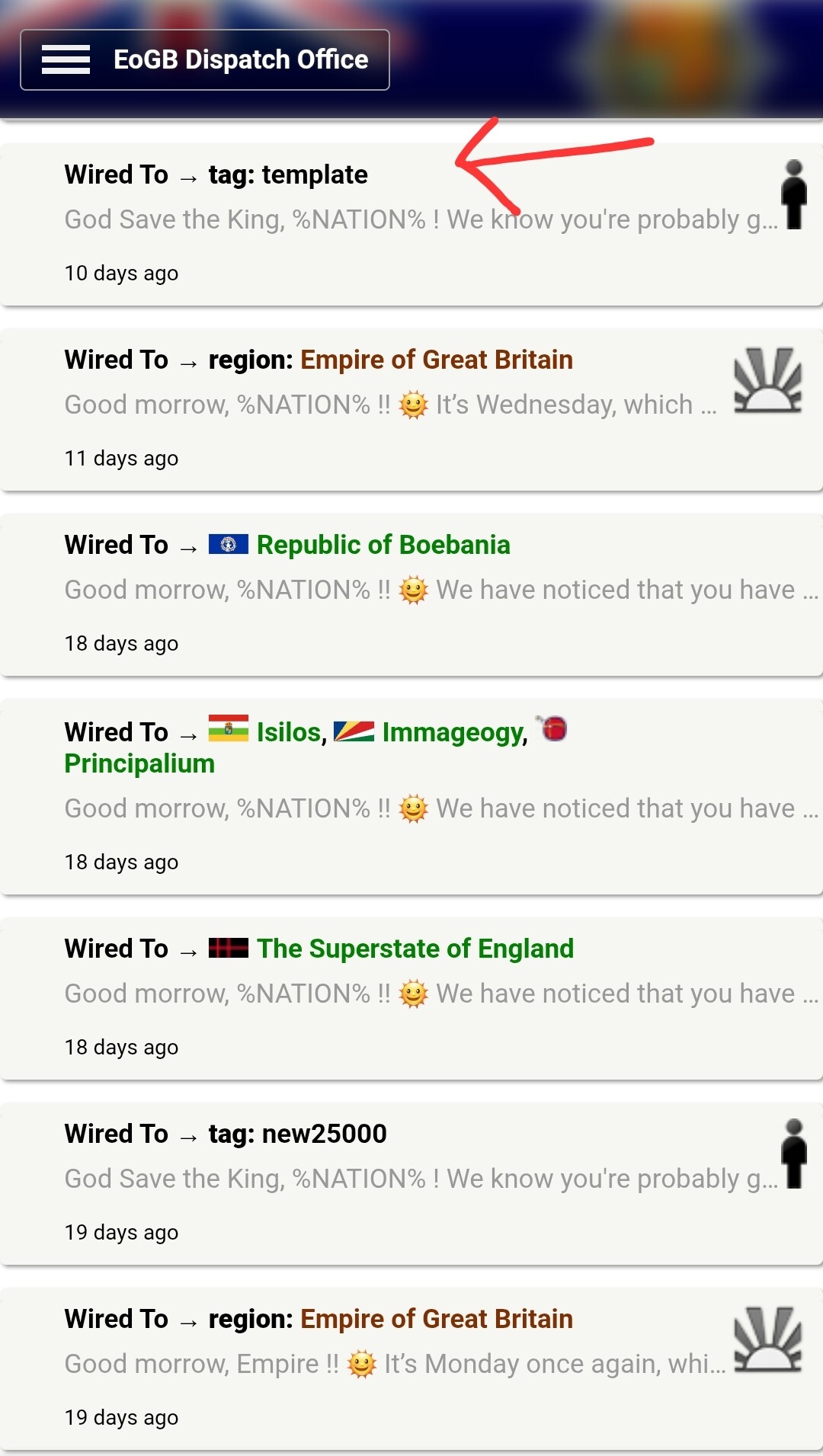Screen dimensions: 823x1456
Task: Open the telegram starting 'Good morrow, Empire'
Action: tap(393, 1364)
